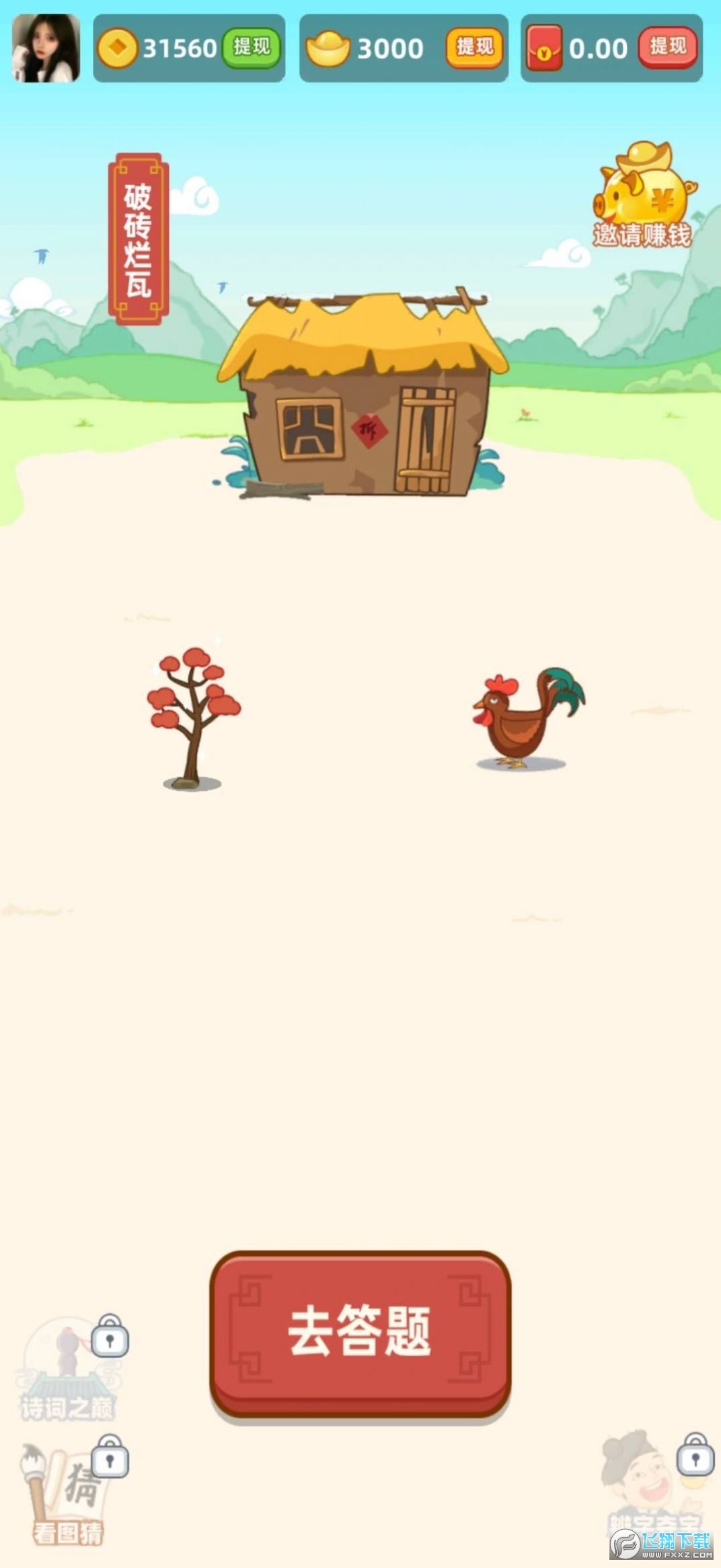
Task: Open 邀请赚钱 piggy bank
Action: pyautogui.click(x=643, y=194)
